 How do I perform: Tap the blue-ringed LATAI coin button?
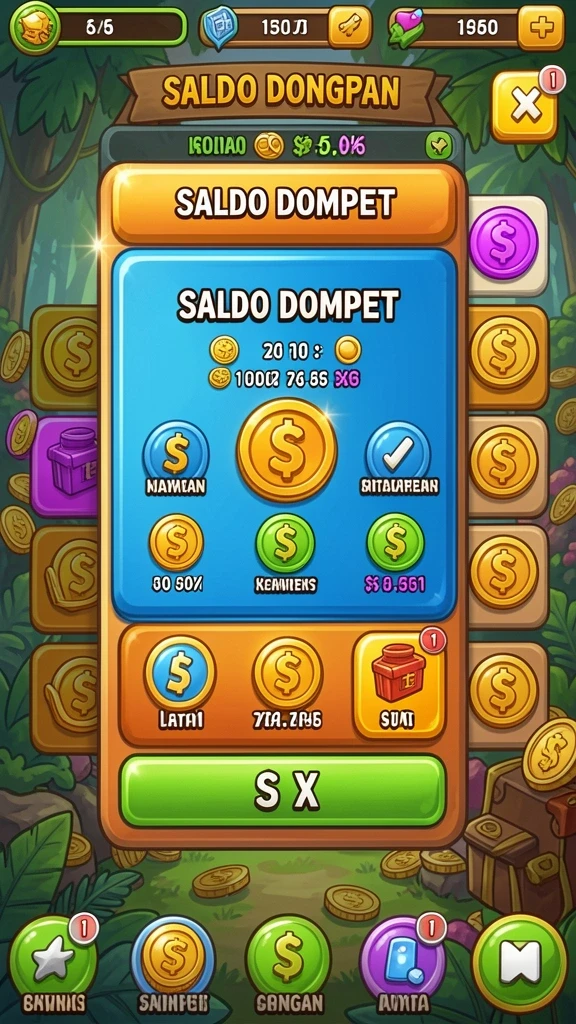[180, 673]
